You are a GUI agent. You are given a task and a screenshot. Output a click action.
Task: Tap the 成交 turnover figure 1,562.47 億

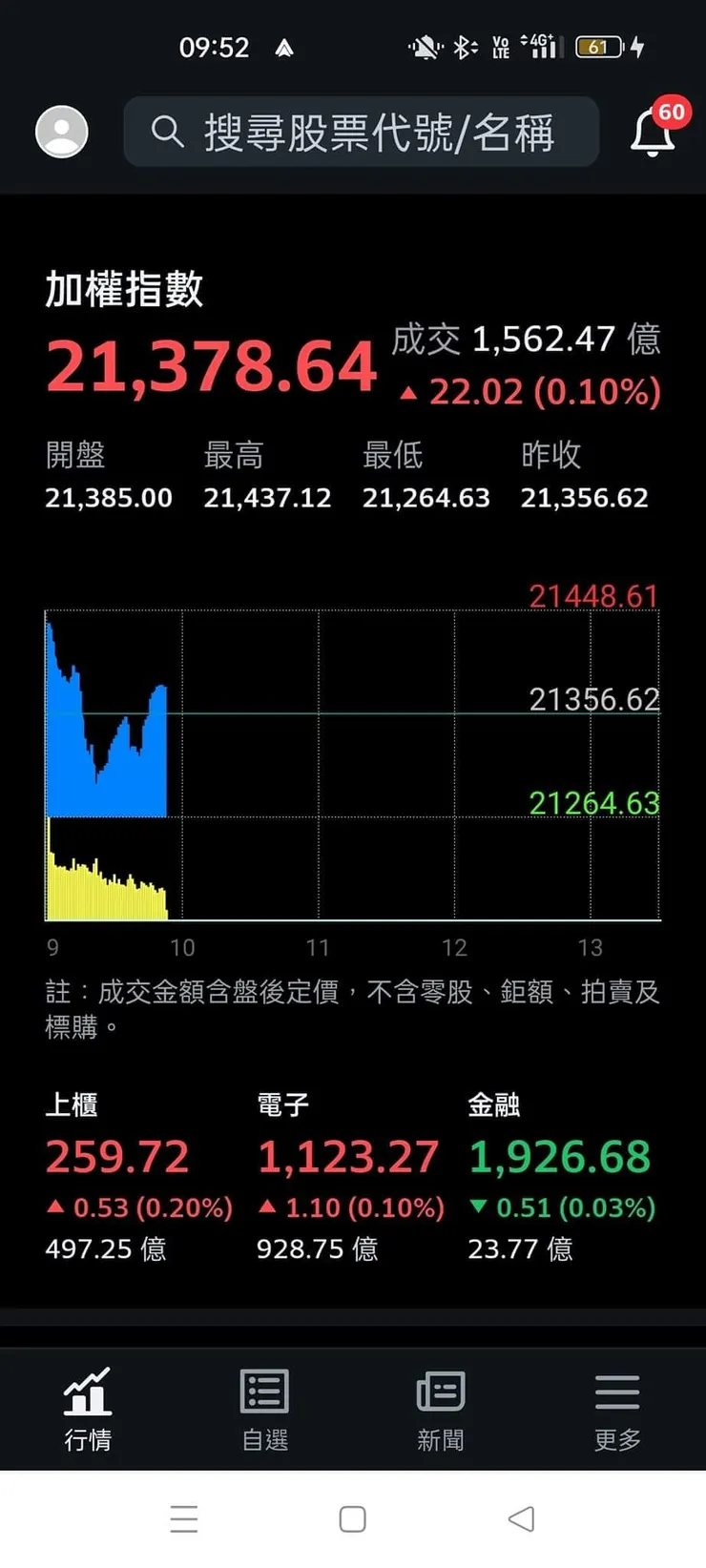(x=539, y=340)
